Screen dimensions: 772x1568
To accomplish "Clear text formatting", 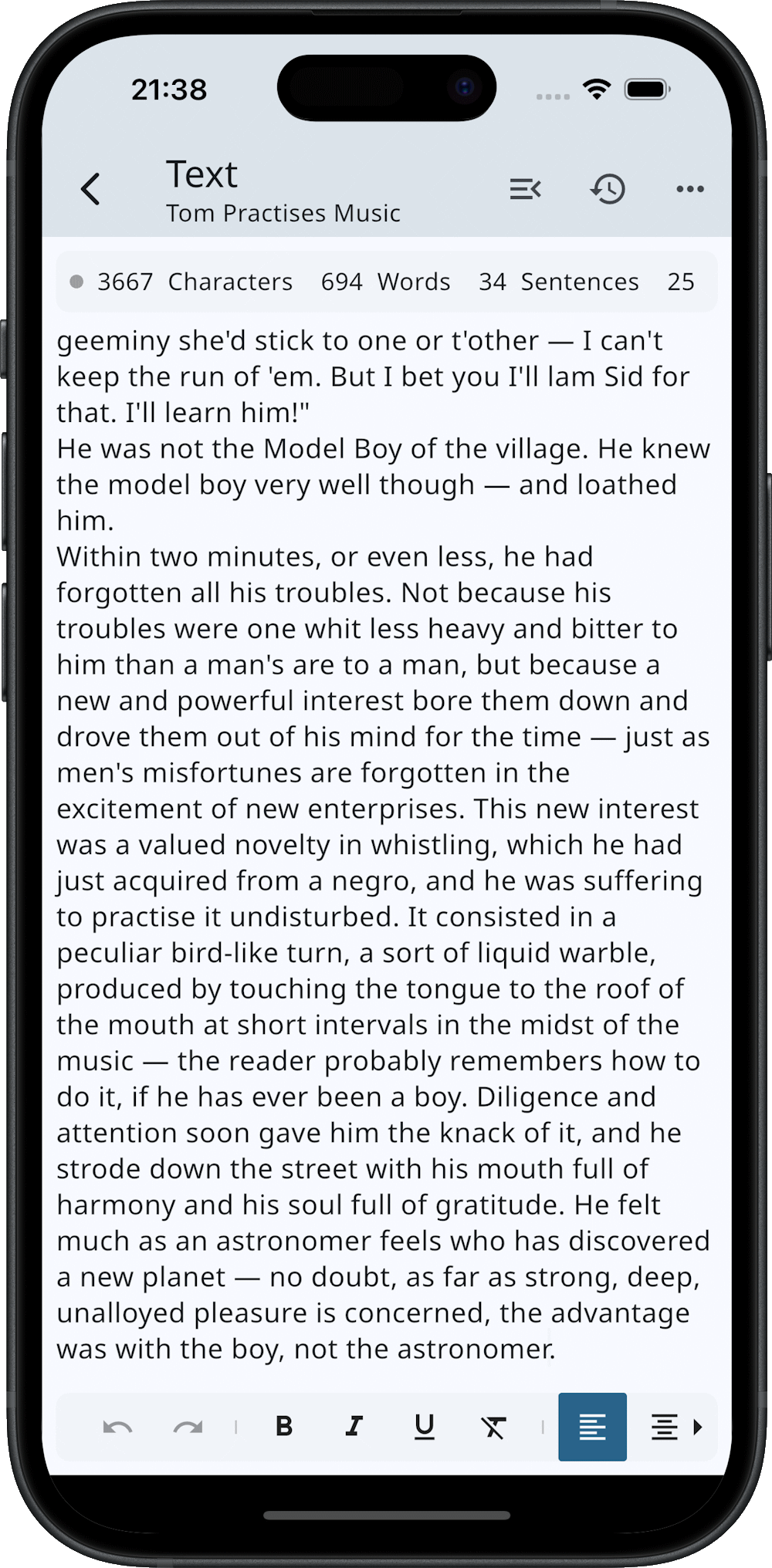I will (494, 1427).
